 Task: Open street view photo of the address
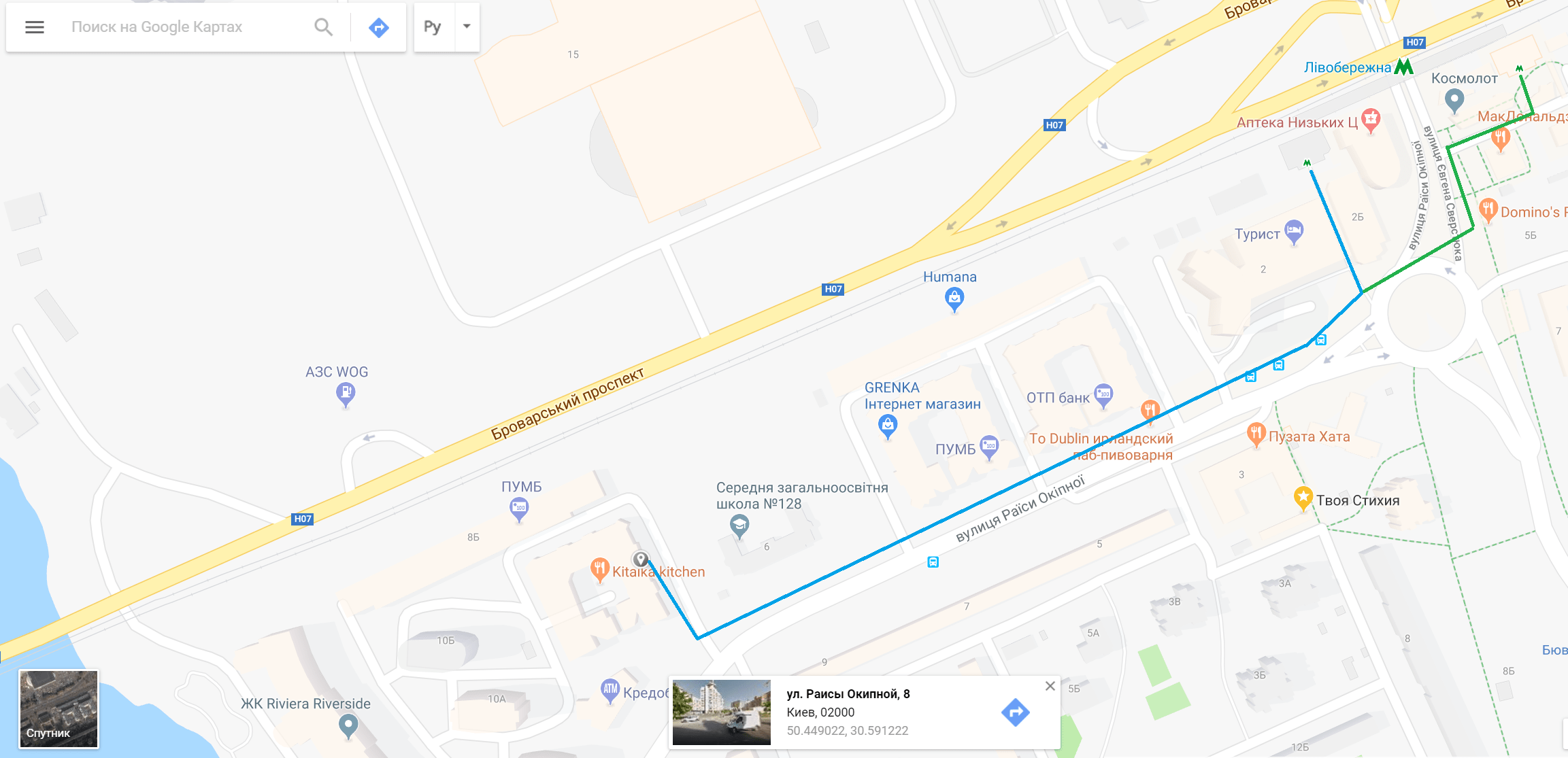tap(721, 712)
